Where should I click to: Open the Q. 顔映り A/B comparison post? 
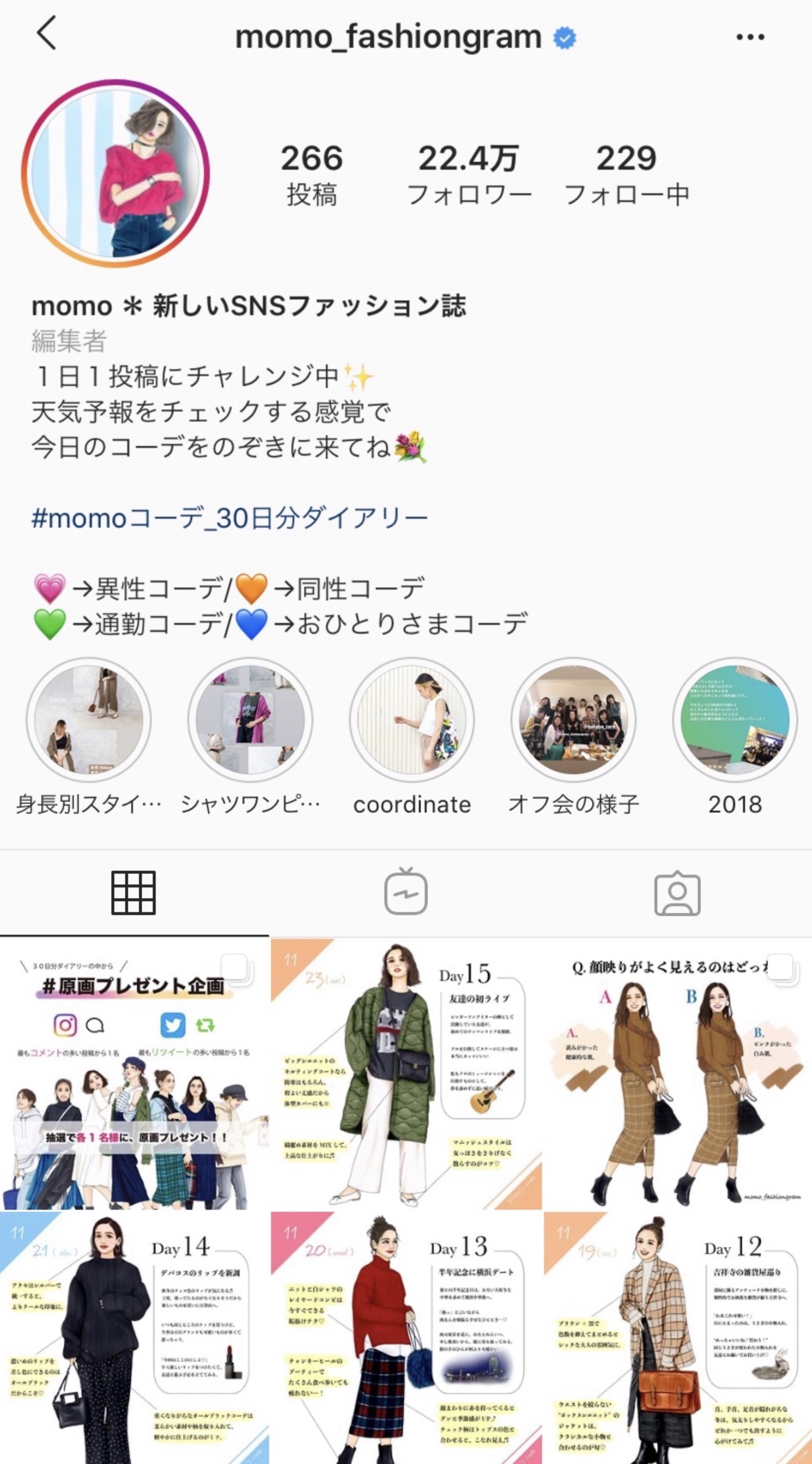pyautogui.click(x=677, y=1074)
